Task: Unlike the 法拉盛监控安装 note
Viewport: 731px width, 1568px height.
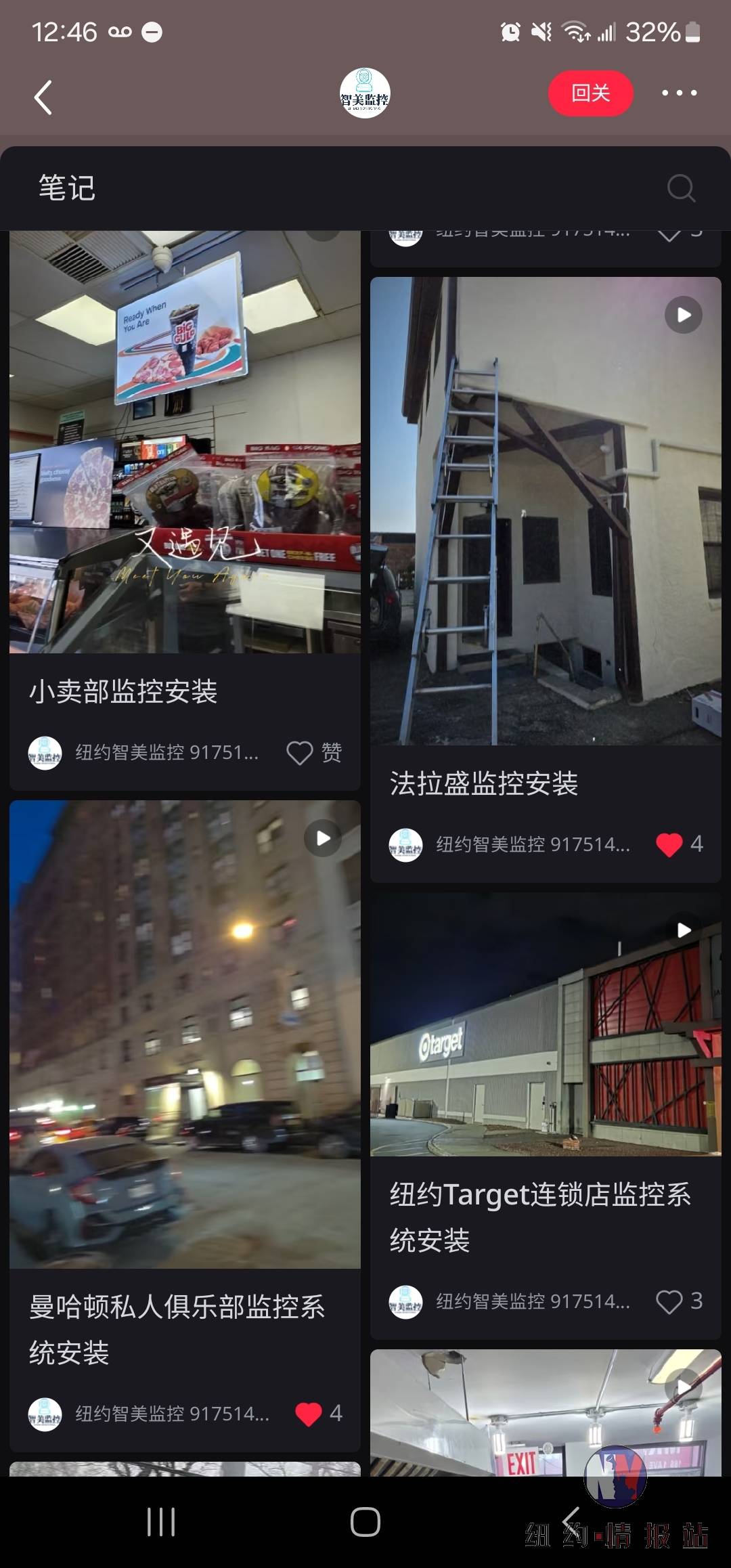Action: tap(669, 844)
